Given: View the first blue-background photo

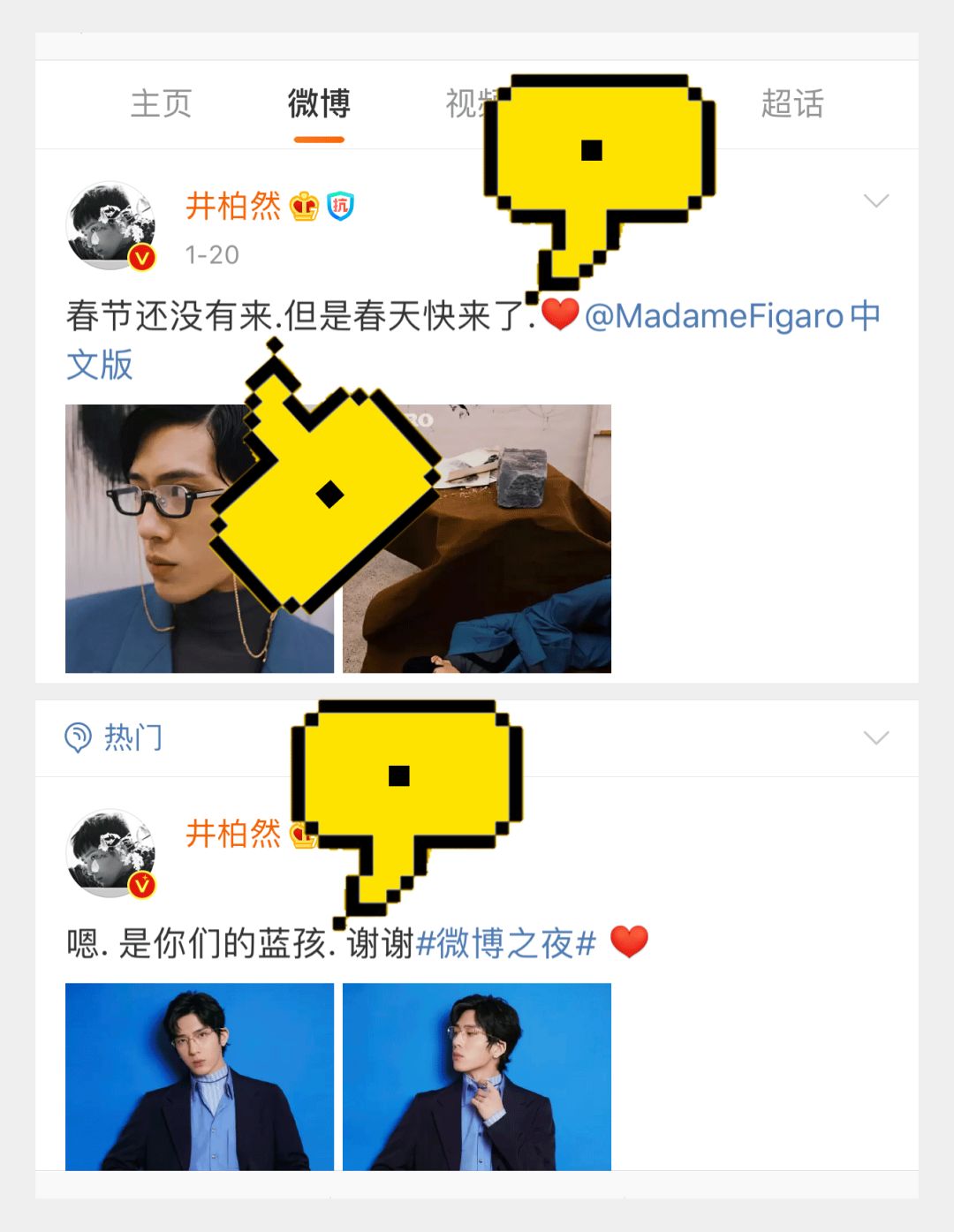Looking at the screenshot, I should click(200, 1076).
